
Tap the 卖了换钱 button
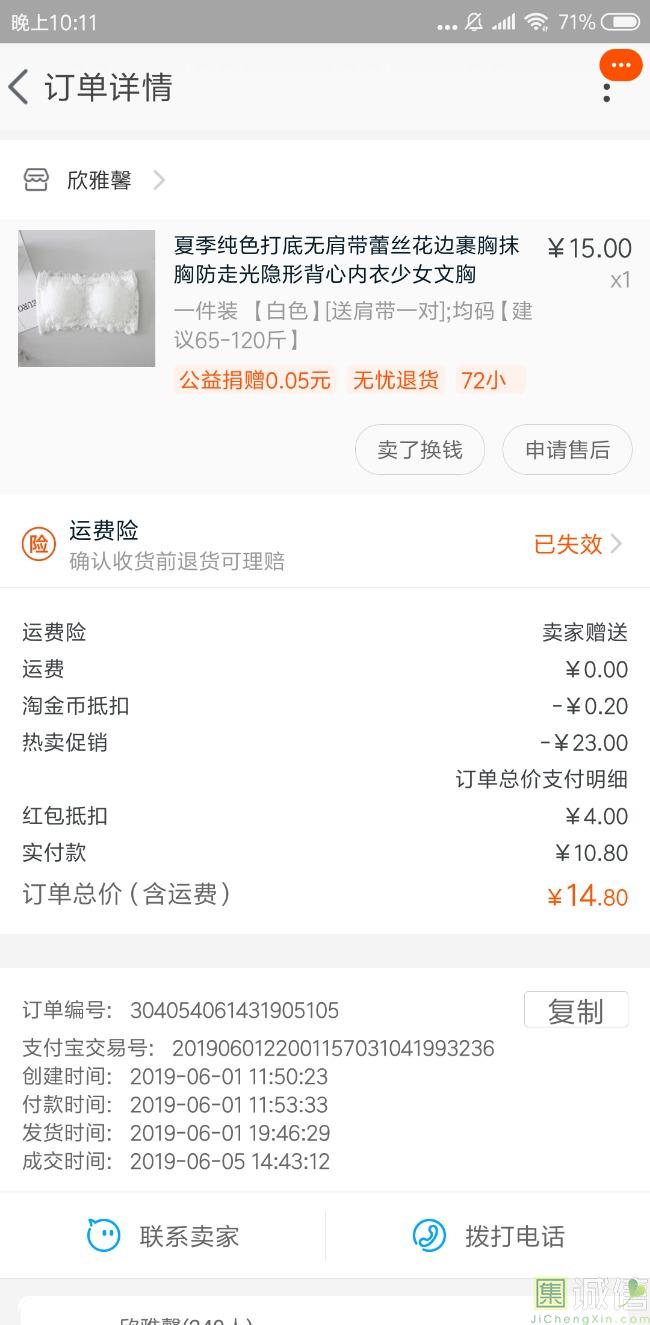[x=420, y=449]
